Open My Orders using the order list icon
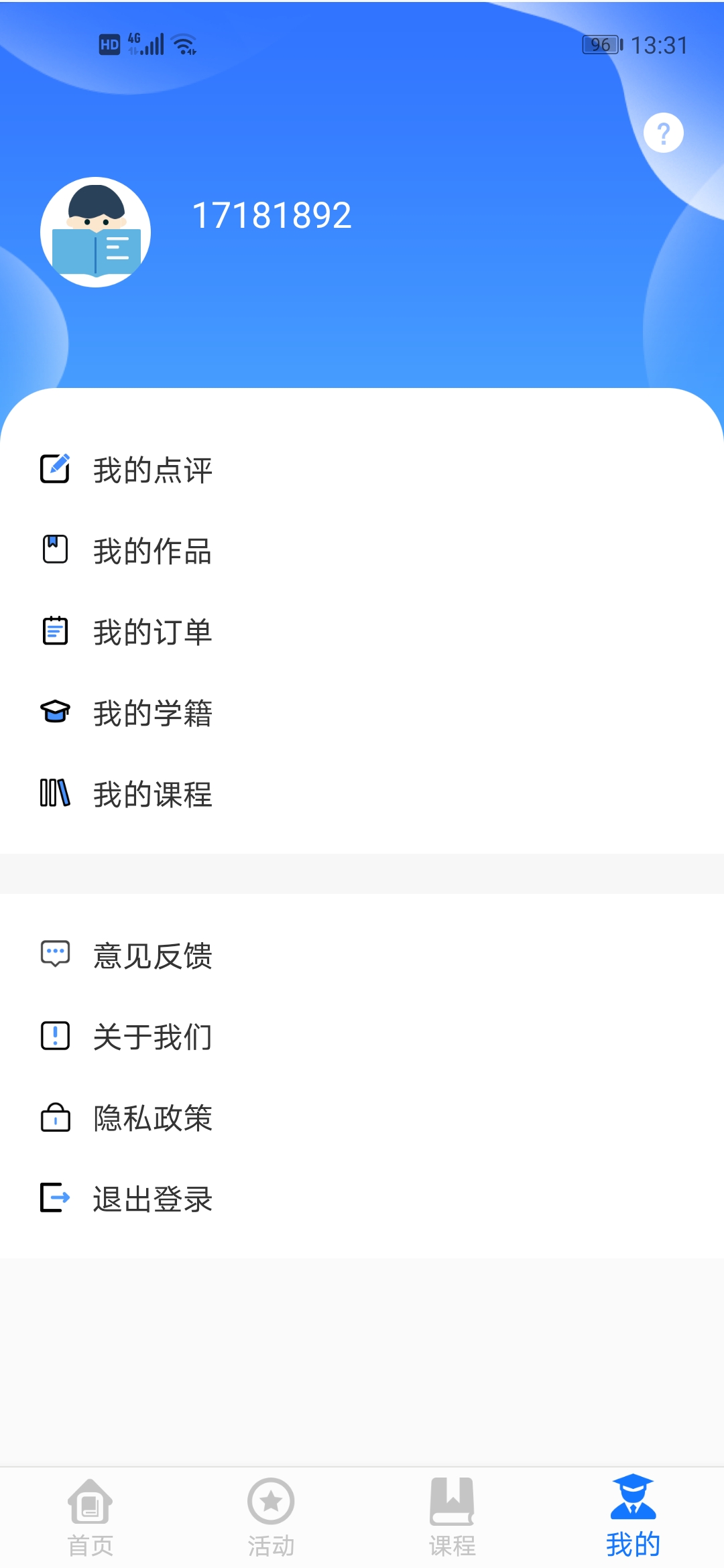 point(56,631)
